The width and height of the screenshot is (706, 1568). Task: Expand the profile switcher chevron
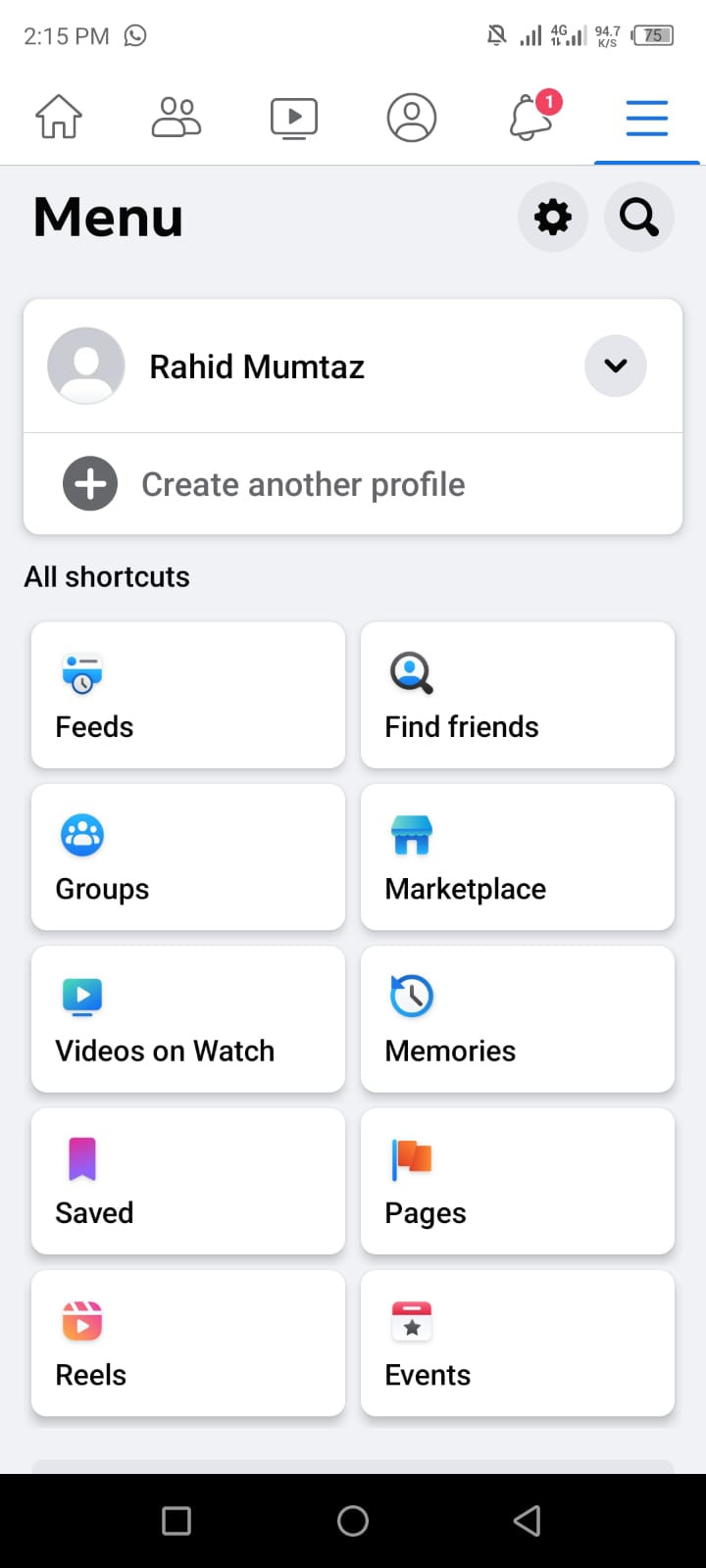616,366
